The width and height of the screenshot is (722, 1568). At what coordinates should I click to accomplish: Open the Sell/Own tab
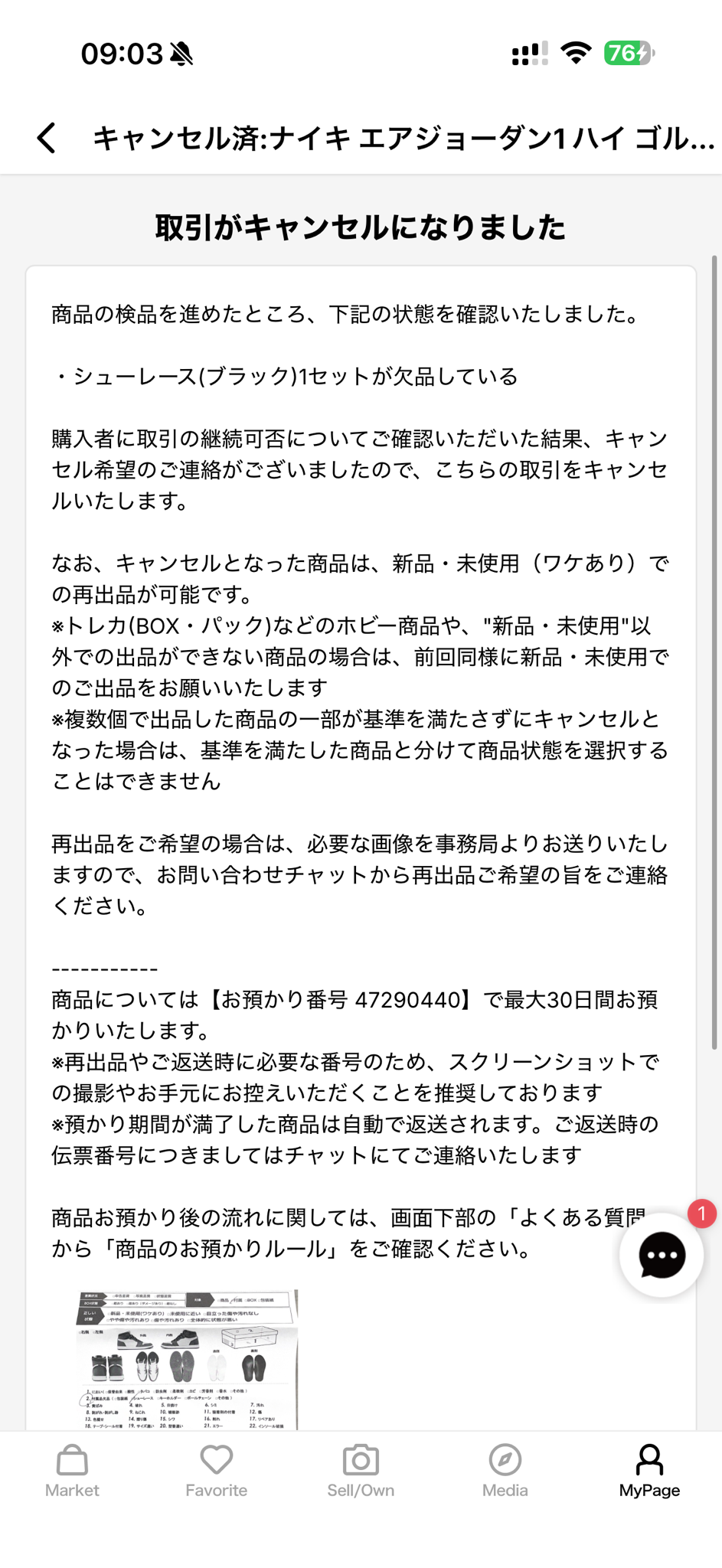(x=361, y=1472)
